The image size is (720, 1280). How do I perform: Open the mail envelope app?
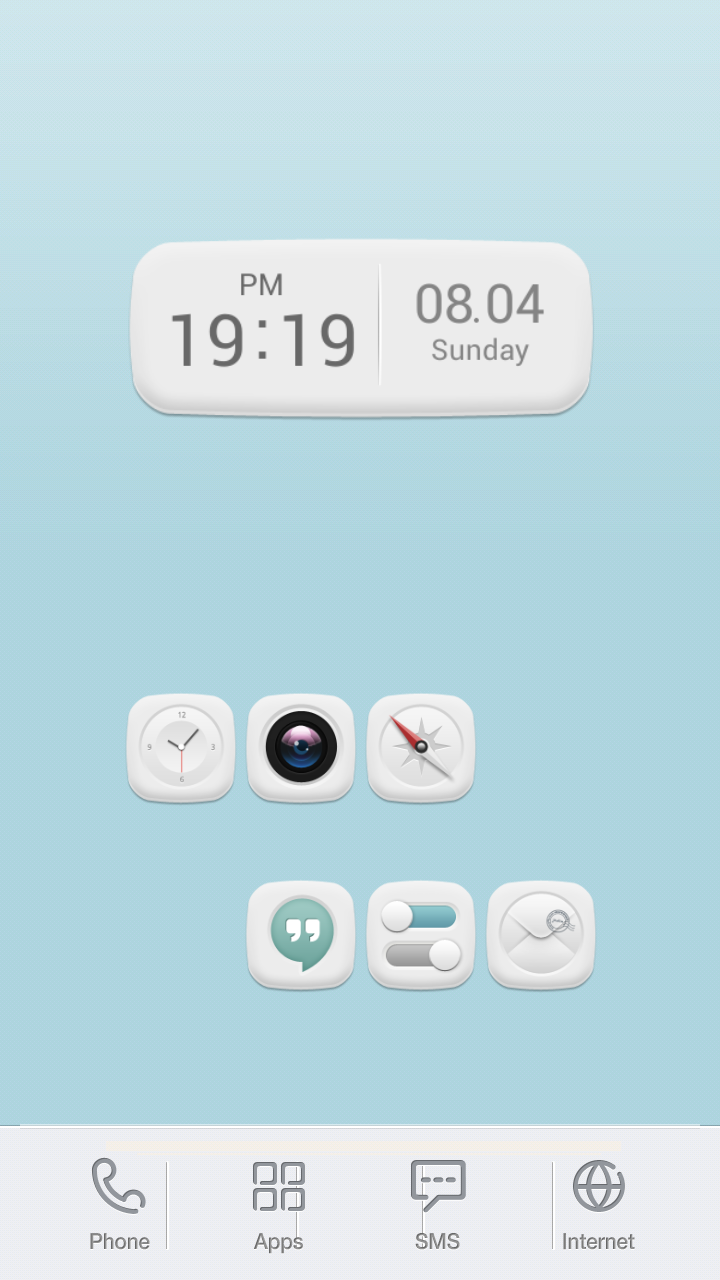[541, 935]
